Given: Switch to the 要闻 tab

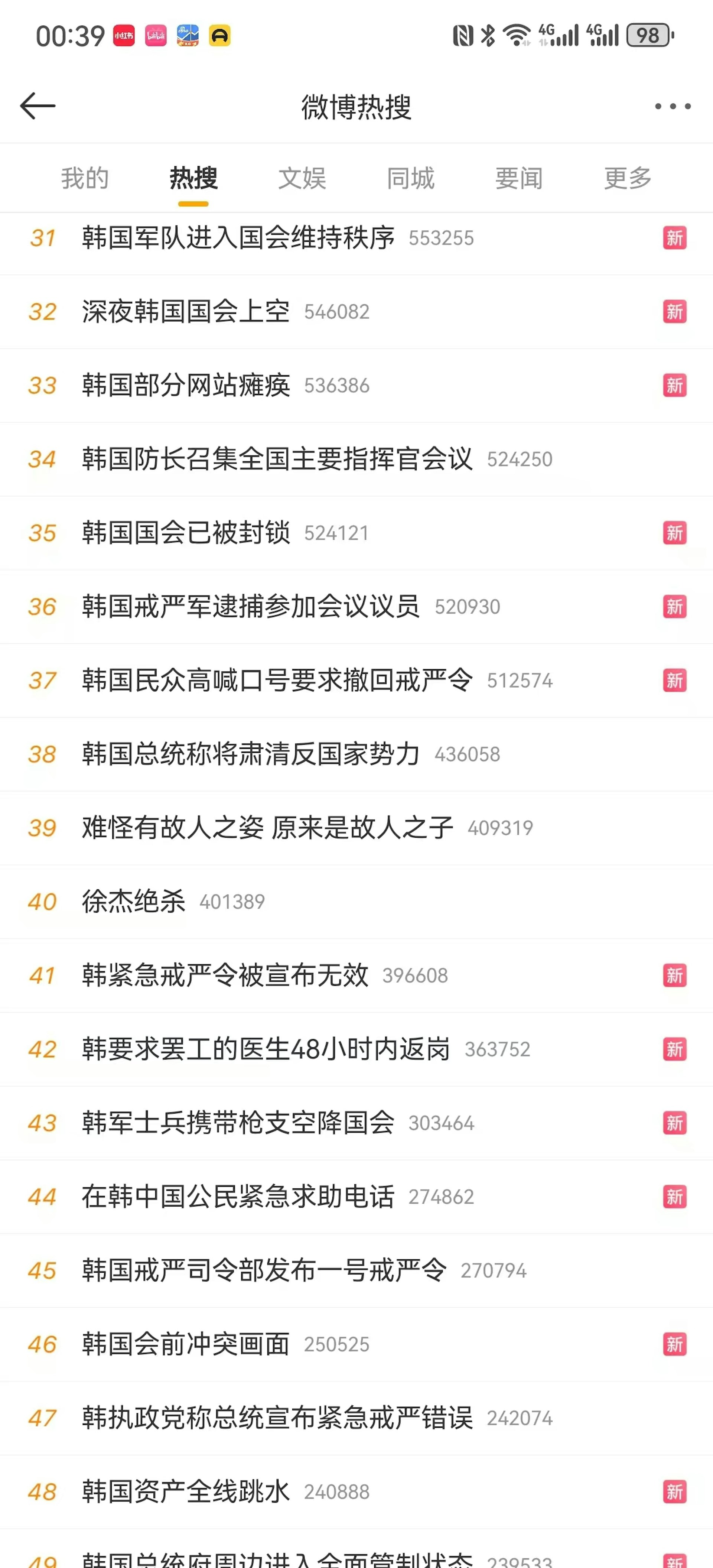Looking at the screenshot, I should click(x=518, y=178).
